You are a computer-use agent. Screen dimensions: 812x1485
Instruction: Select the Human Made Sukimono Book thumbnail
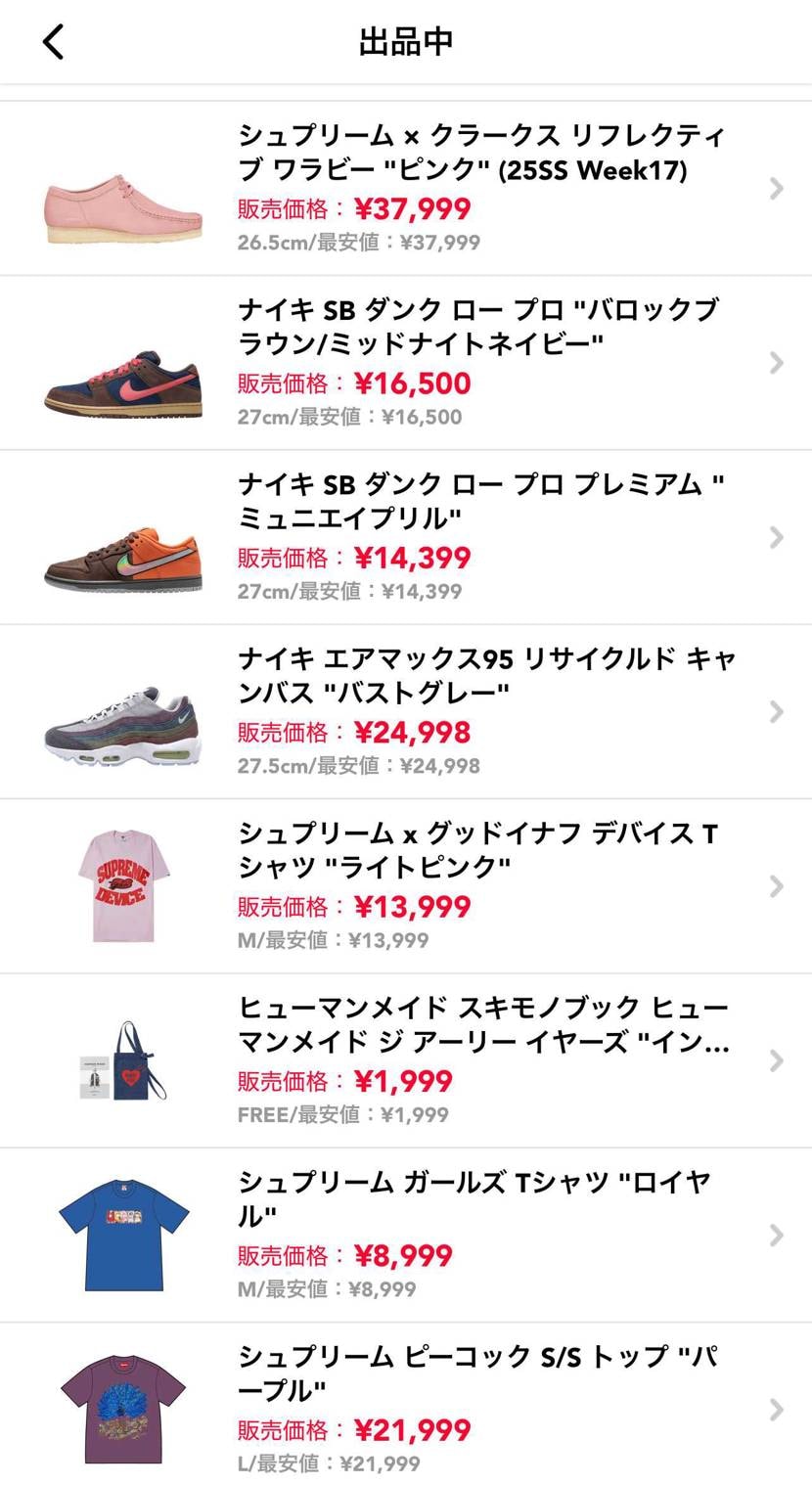tap(121, 1059)
